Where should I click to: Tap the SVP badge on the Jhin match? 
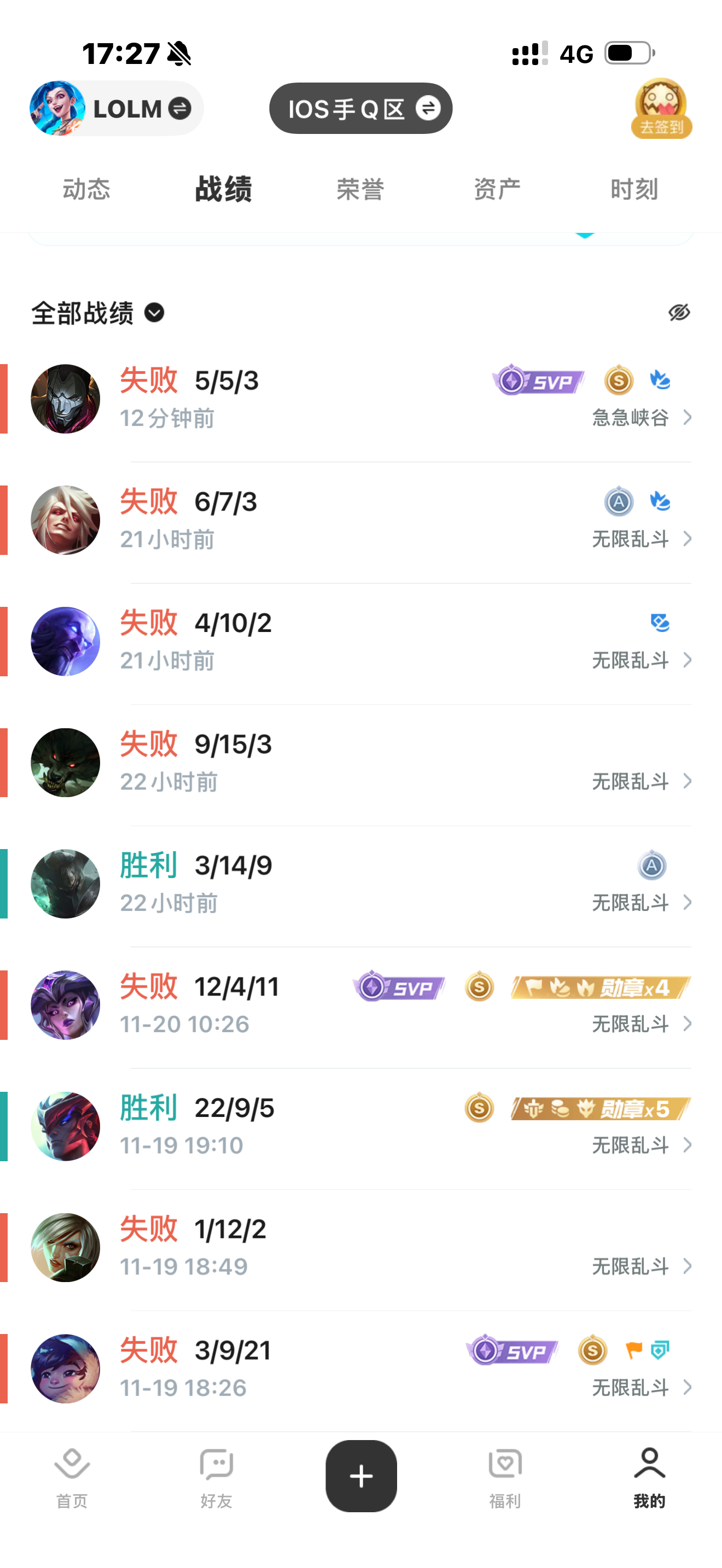(538, 381)
